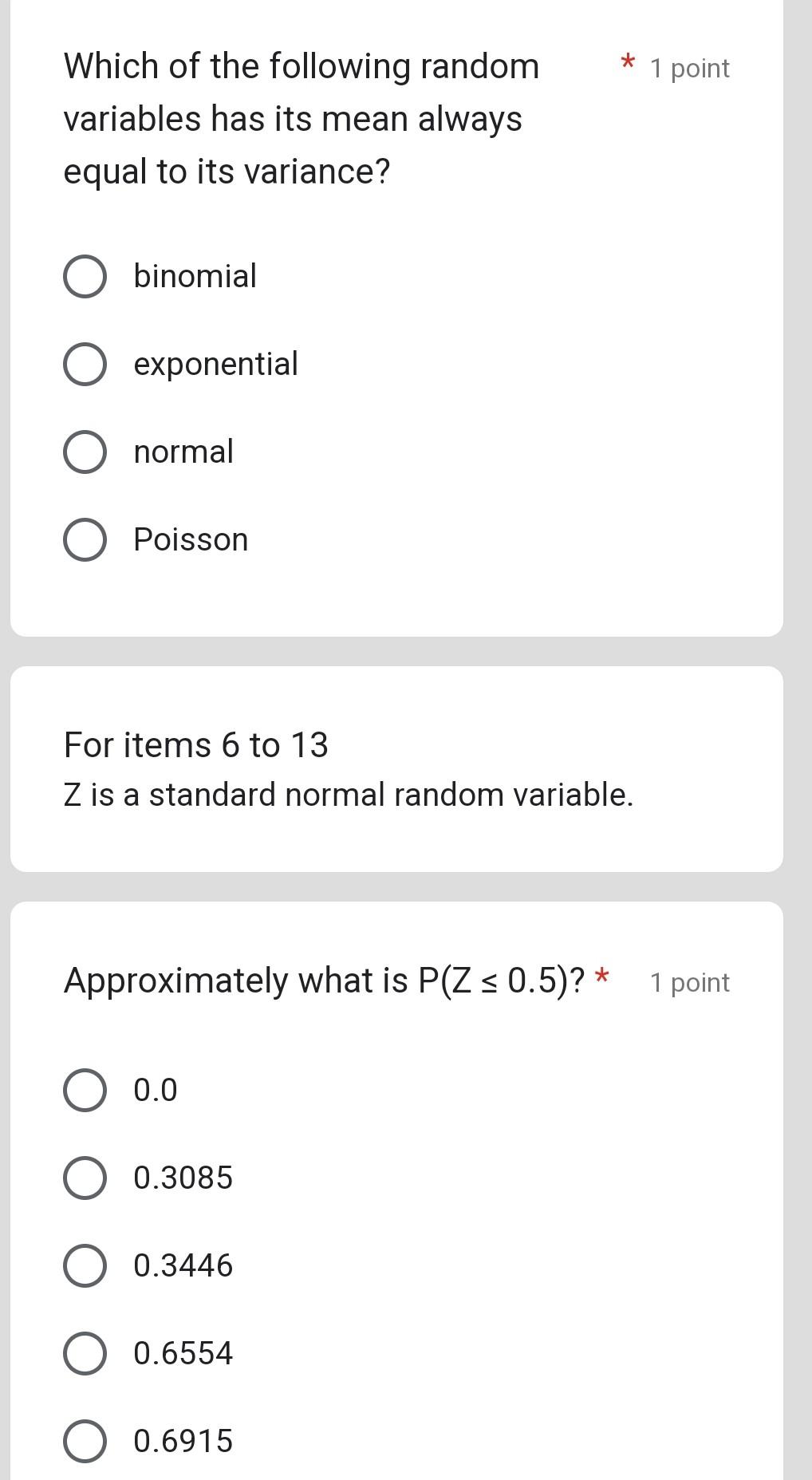Viewport: 812px width, 1480px height.
Task: Choose 0.0 for the probability question
Action: point(85,1090)
